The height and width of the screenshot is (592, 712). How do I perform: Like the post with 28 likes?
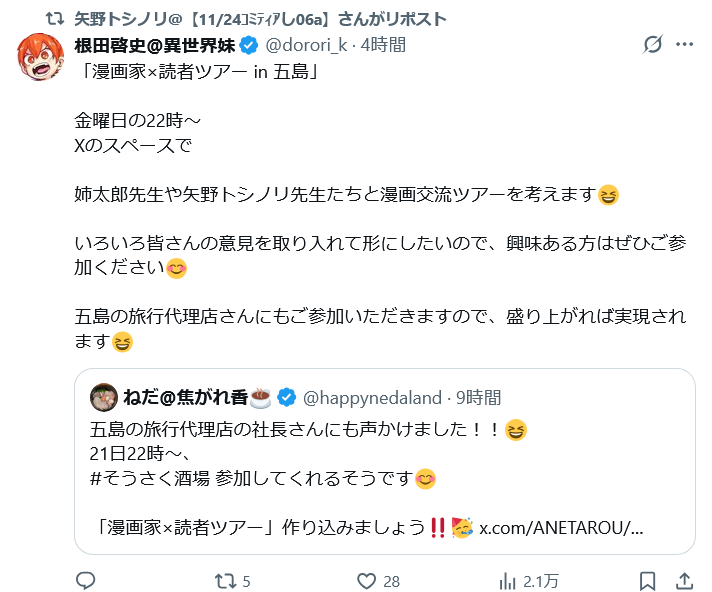click(368, 580)
